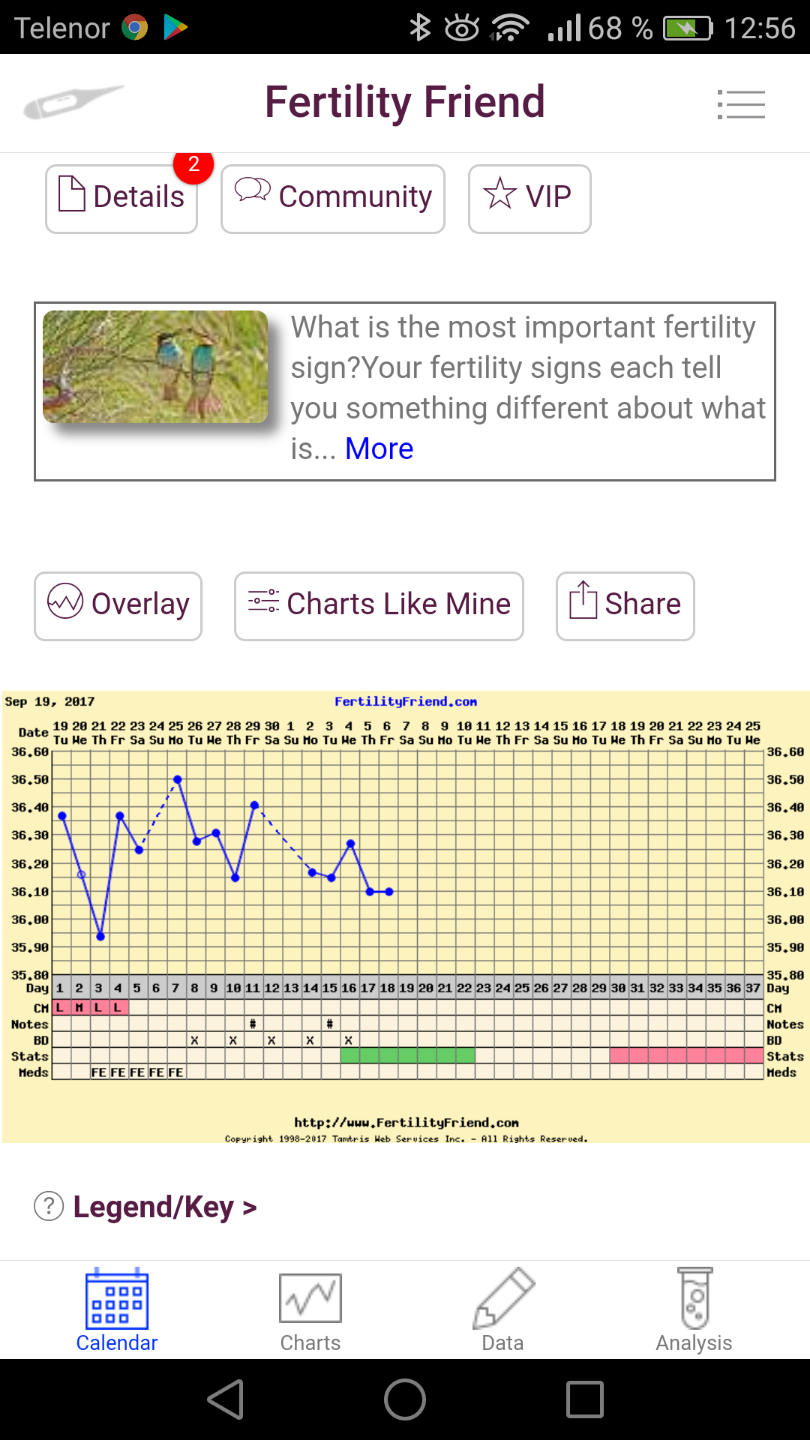Tap the thermometer logo icon
This screenshot has height=1440, width=810.
pos(73,103)
